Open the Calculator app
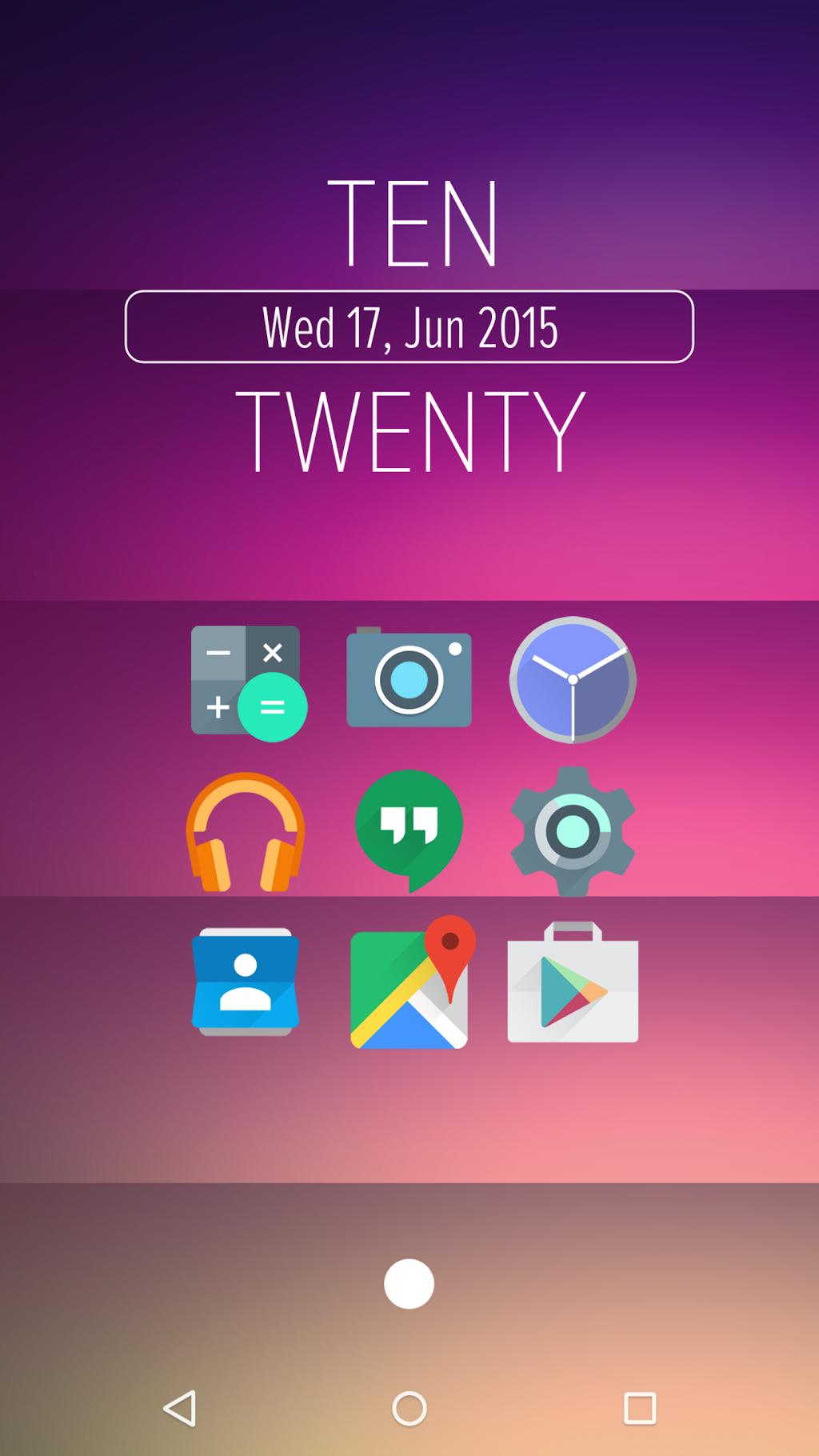This screenshot has width=819, height=1456. [x=249, y=682]
